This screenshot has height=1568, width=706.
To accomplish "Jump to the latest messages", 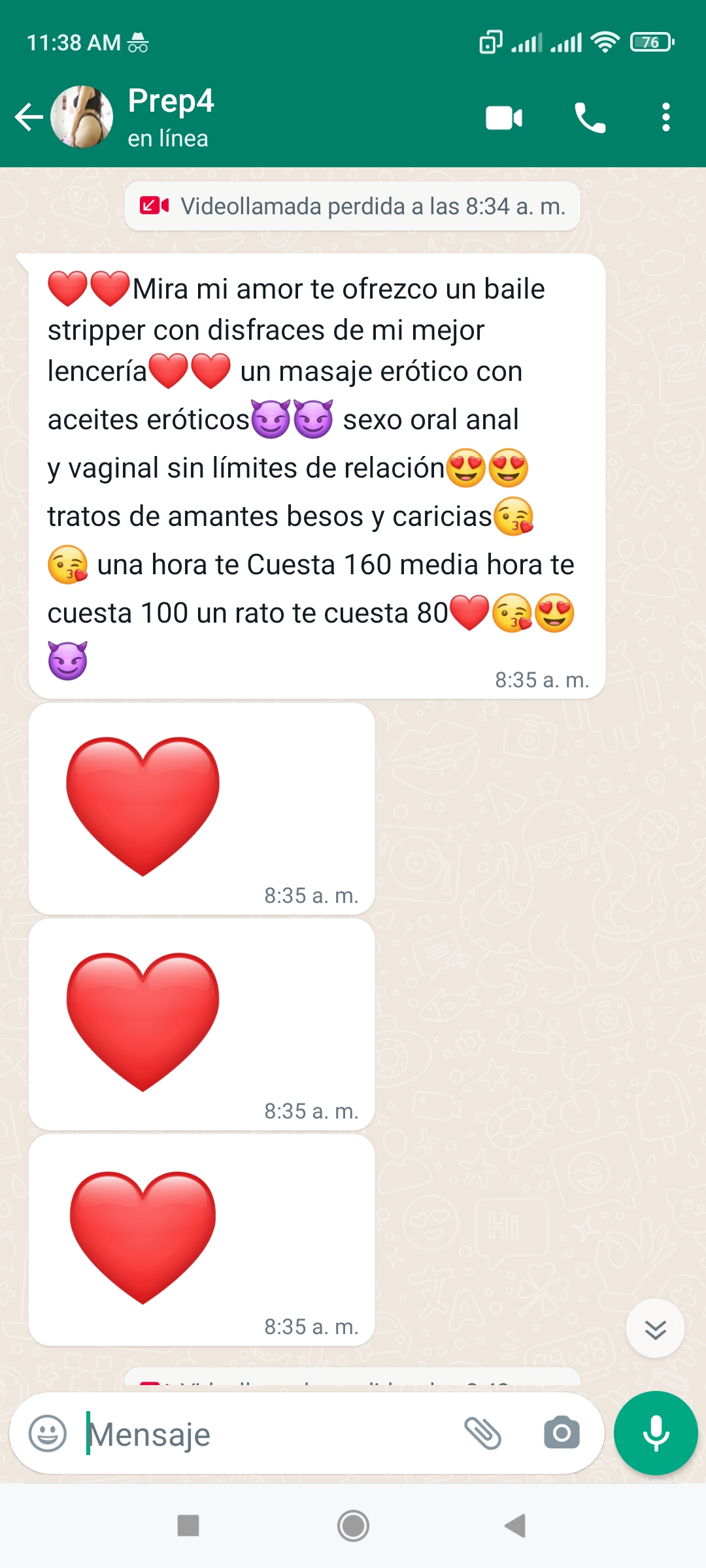I will [x=655, y=1329].
